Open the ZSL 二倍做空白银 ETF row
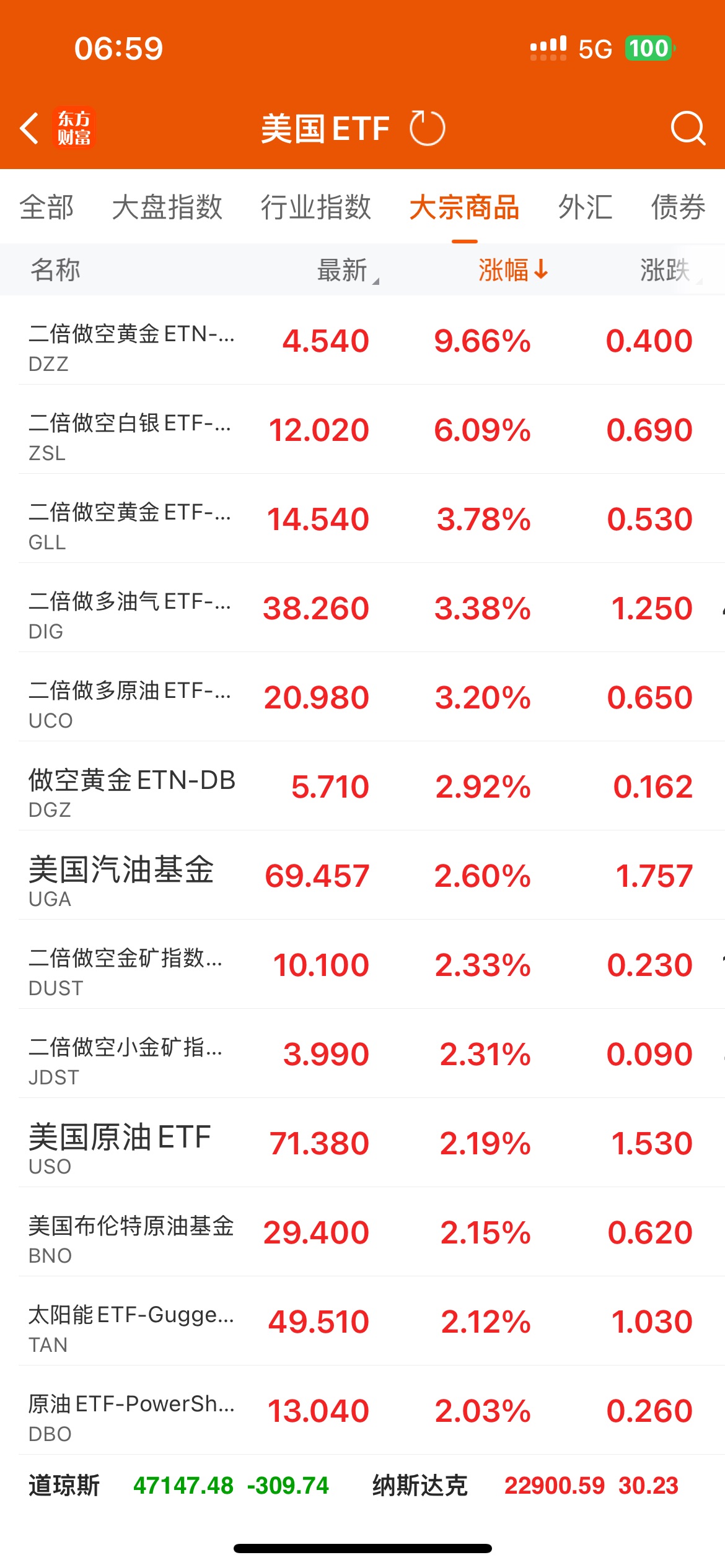This screenshot has height=1568, width=725. click(x=362, y=430)
